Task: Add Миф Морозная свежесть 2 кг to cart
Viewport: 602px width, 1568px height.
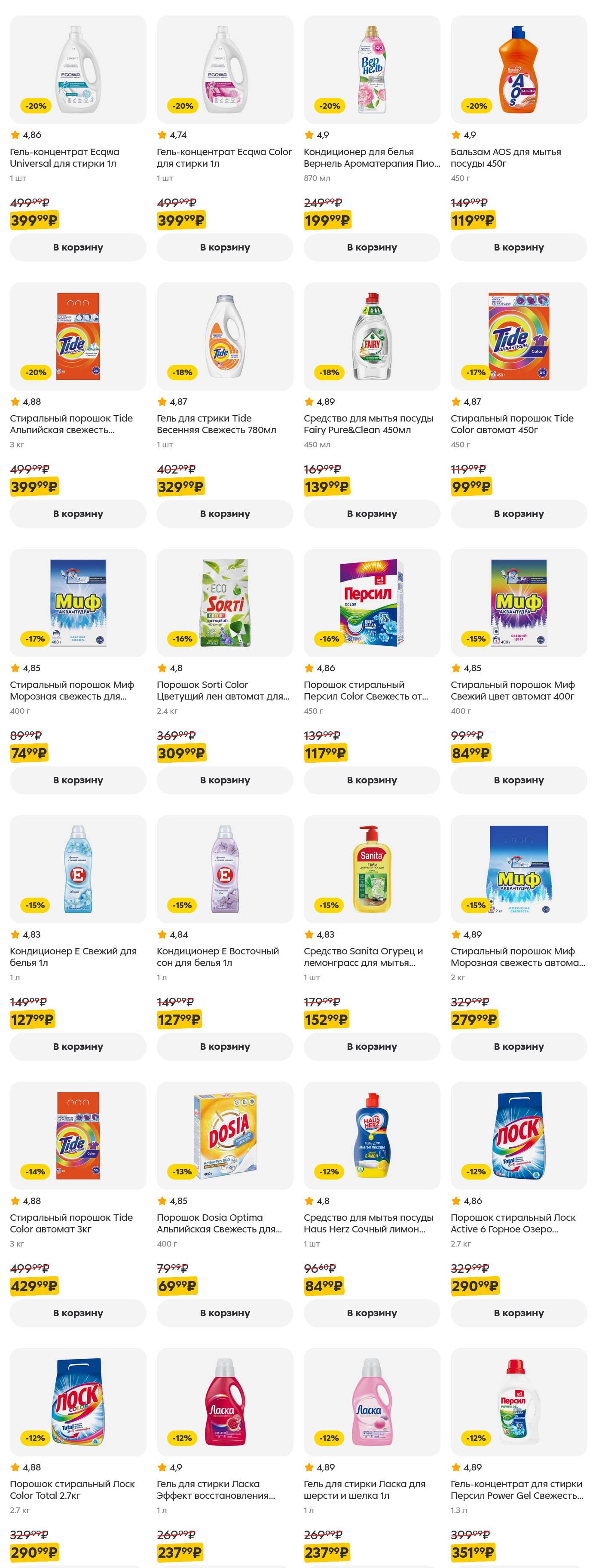Action: pos(519,1046)
